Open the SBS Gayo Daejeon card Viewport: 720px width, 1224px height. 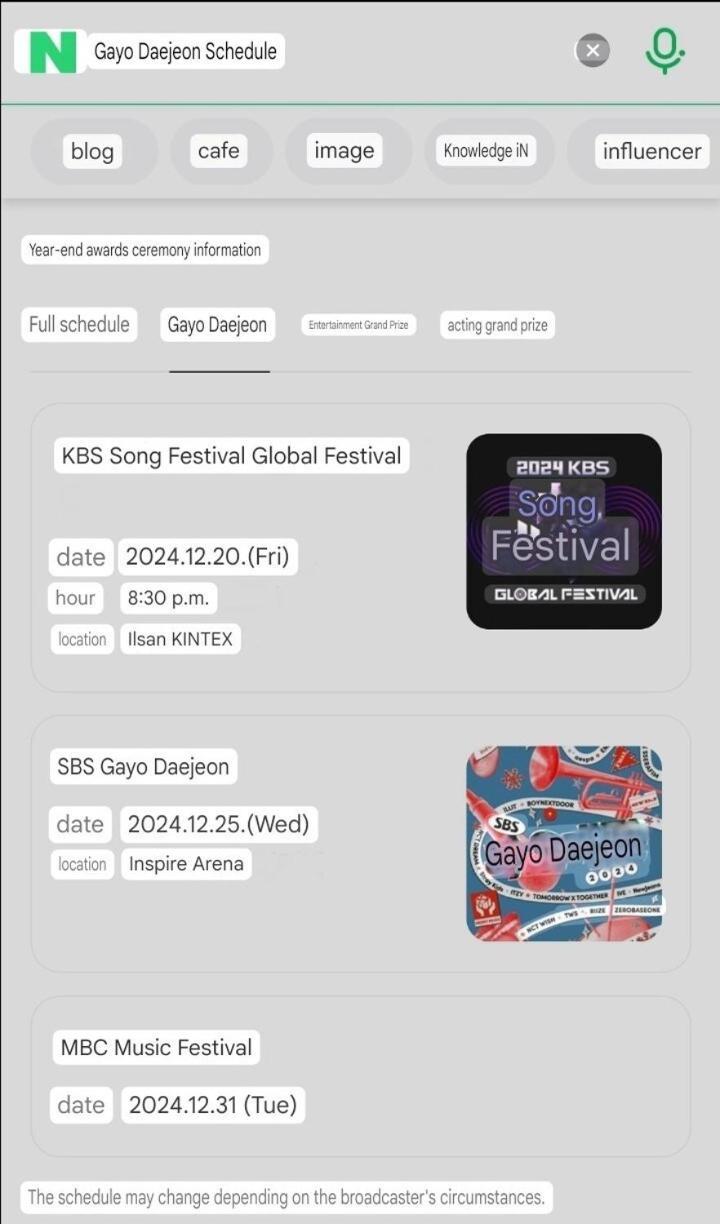point(144,767)
